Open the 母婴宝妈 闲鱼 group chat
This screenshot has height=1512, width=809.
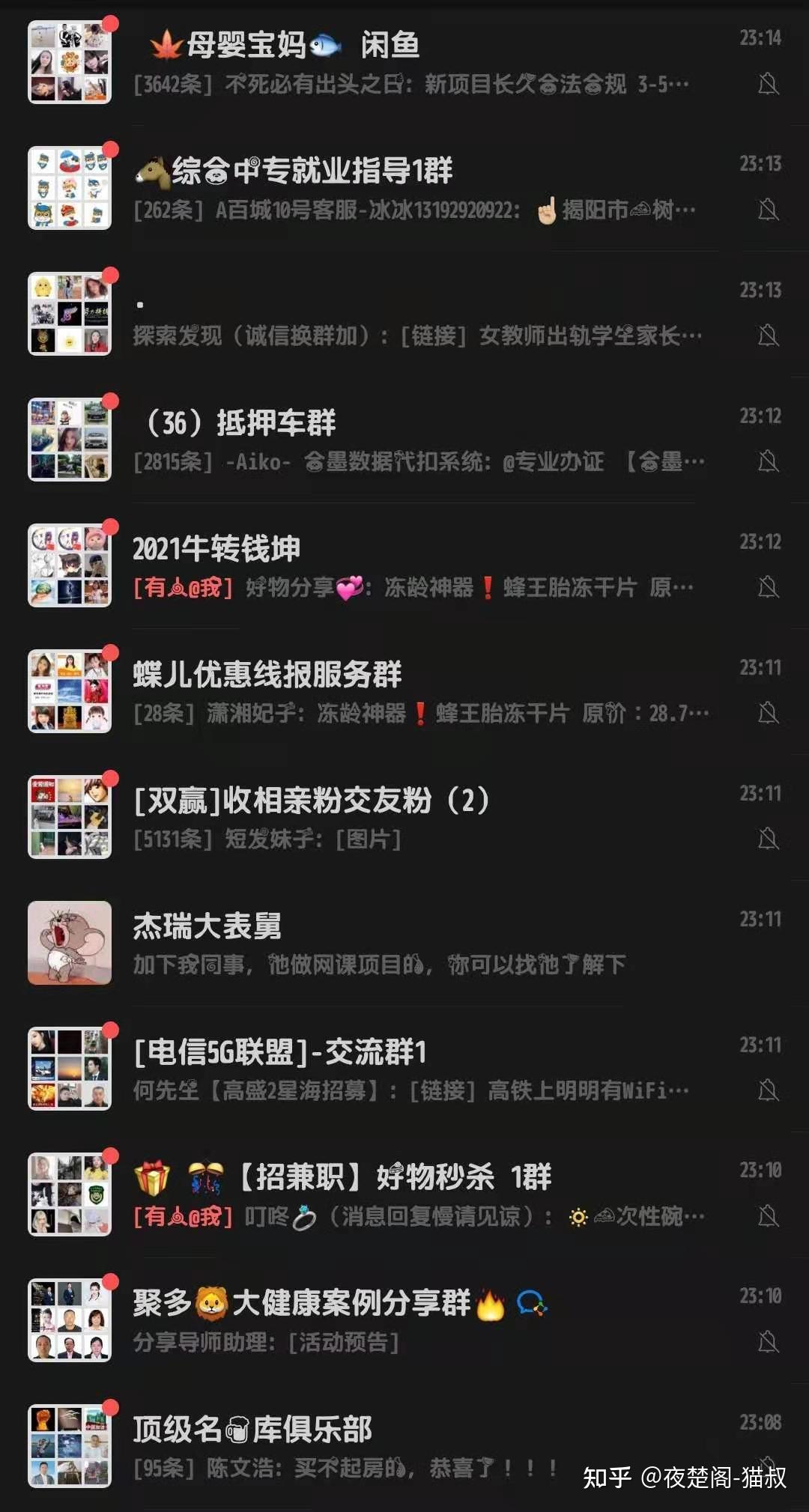tap(404, 63)
